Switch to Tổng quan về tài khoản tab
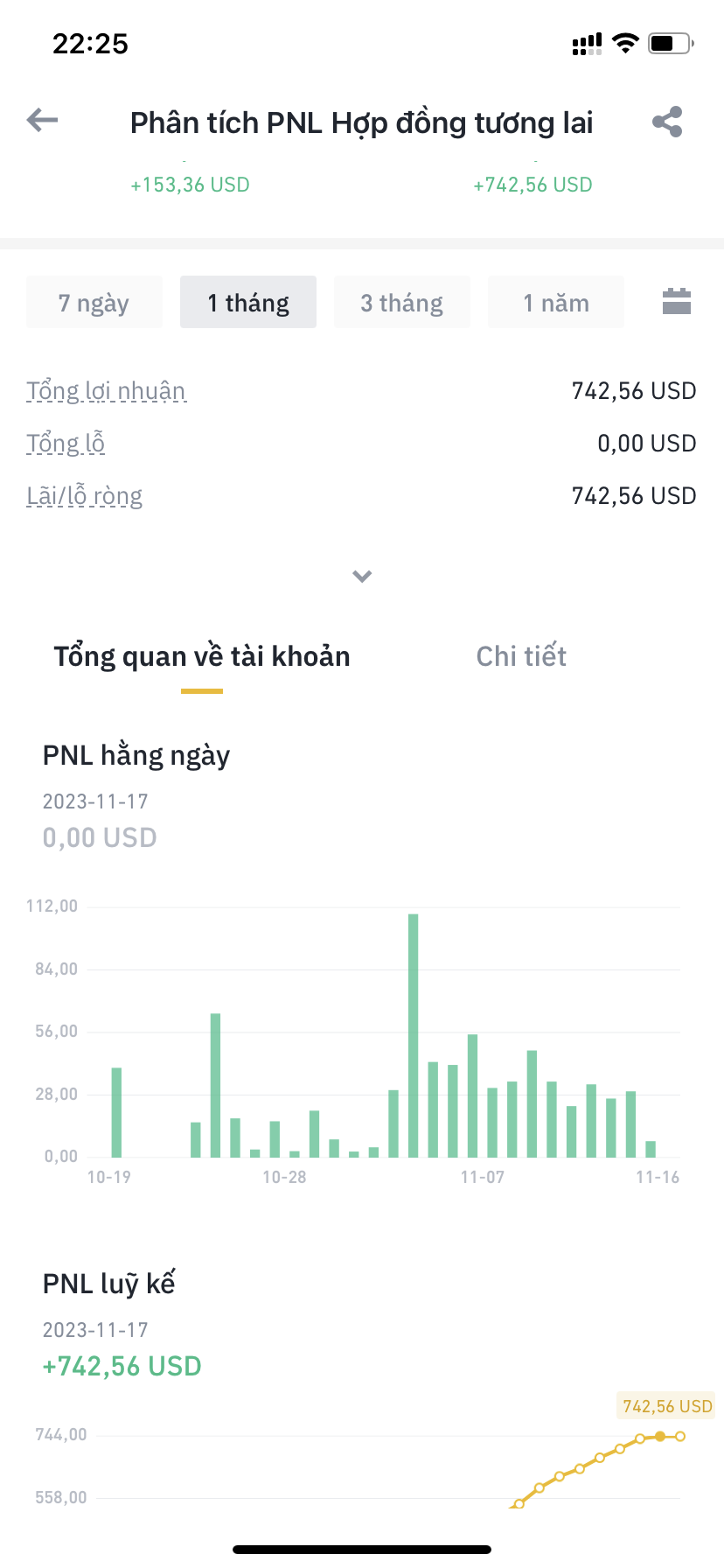This screenshot has width=724, height=1568. (x=202, y=657)
